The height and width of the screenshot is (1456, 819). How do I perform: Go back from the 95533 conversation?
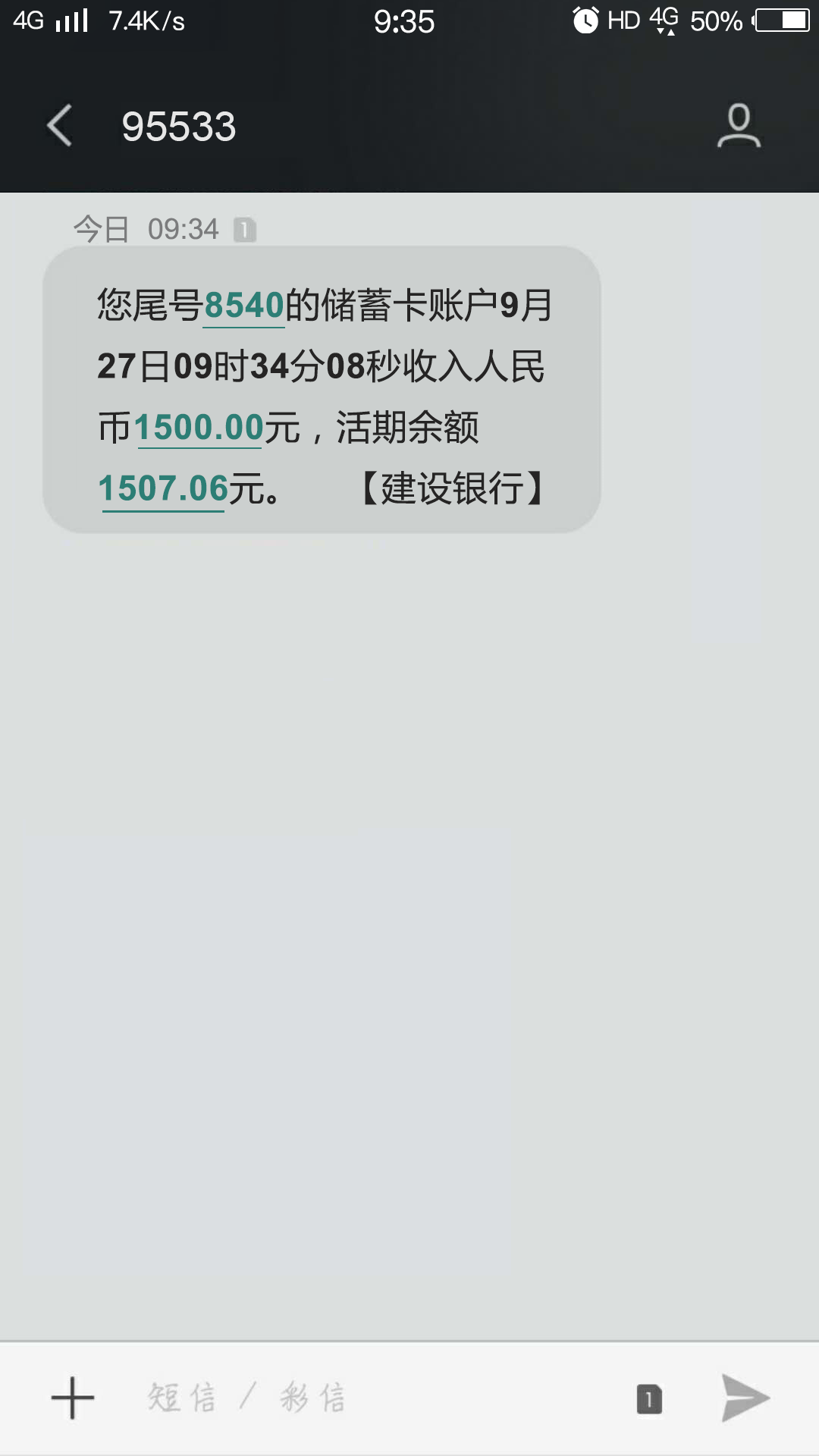[59, 125]
